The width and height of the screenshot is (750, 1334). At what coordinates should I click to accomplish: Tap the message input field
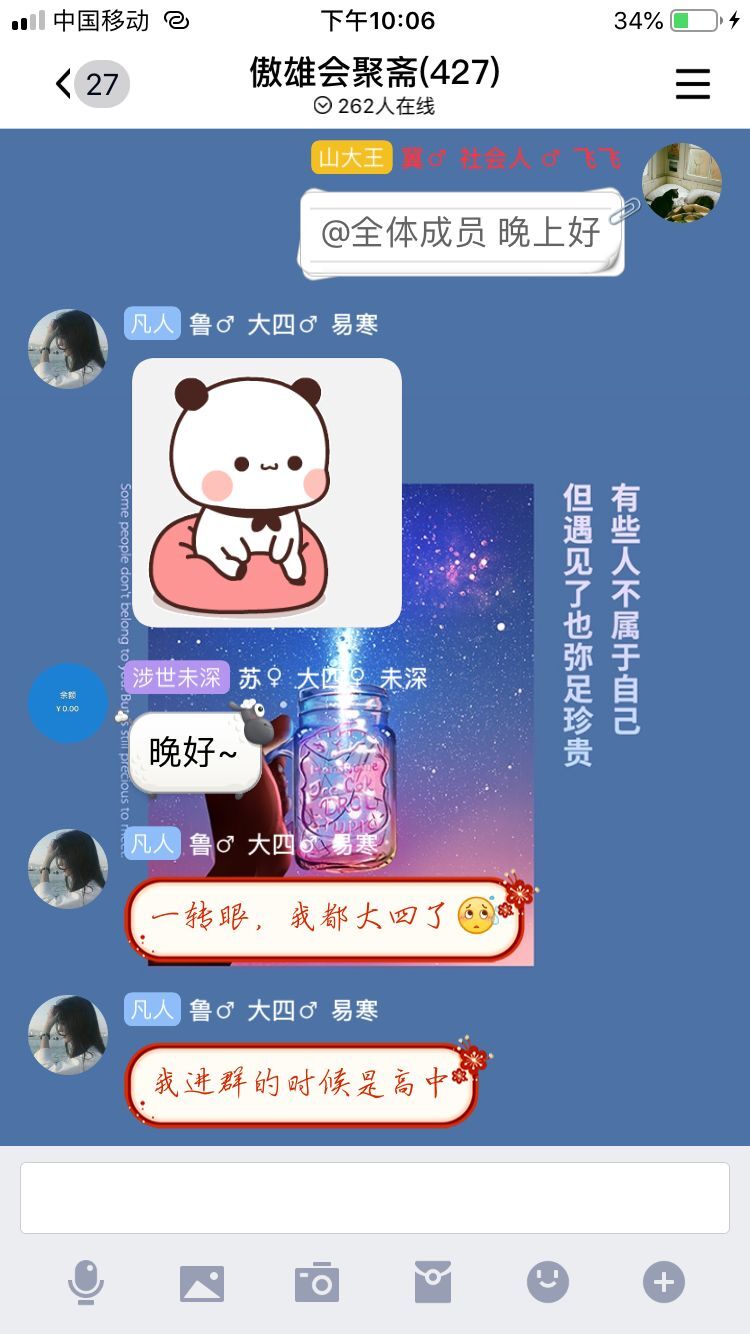[374, 1197]
